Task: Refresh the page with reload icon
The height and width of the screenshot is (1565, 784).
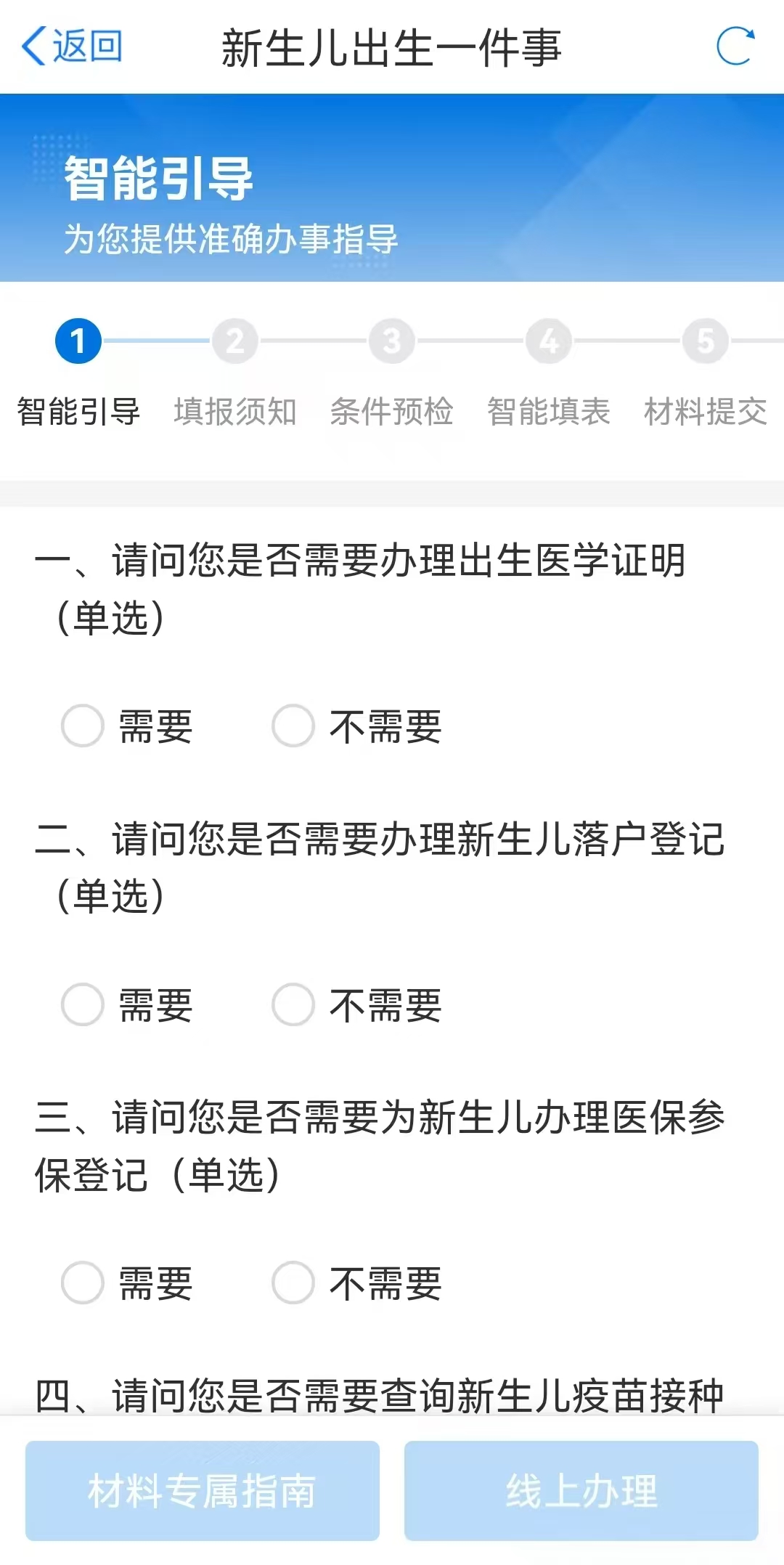Action: point(735,46)
